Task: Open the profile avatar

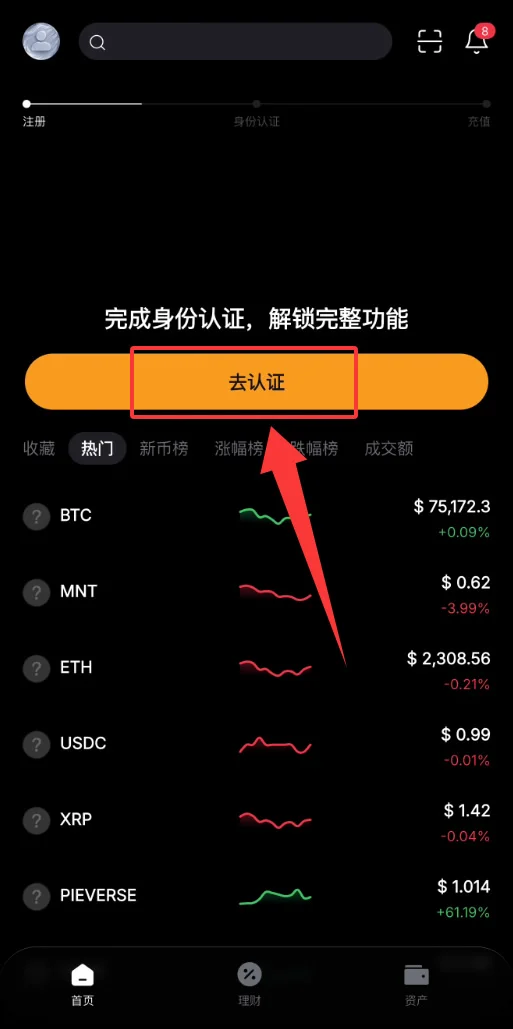Action: [41, 41]
